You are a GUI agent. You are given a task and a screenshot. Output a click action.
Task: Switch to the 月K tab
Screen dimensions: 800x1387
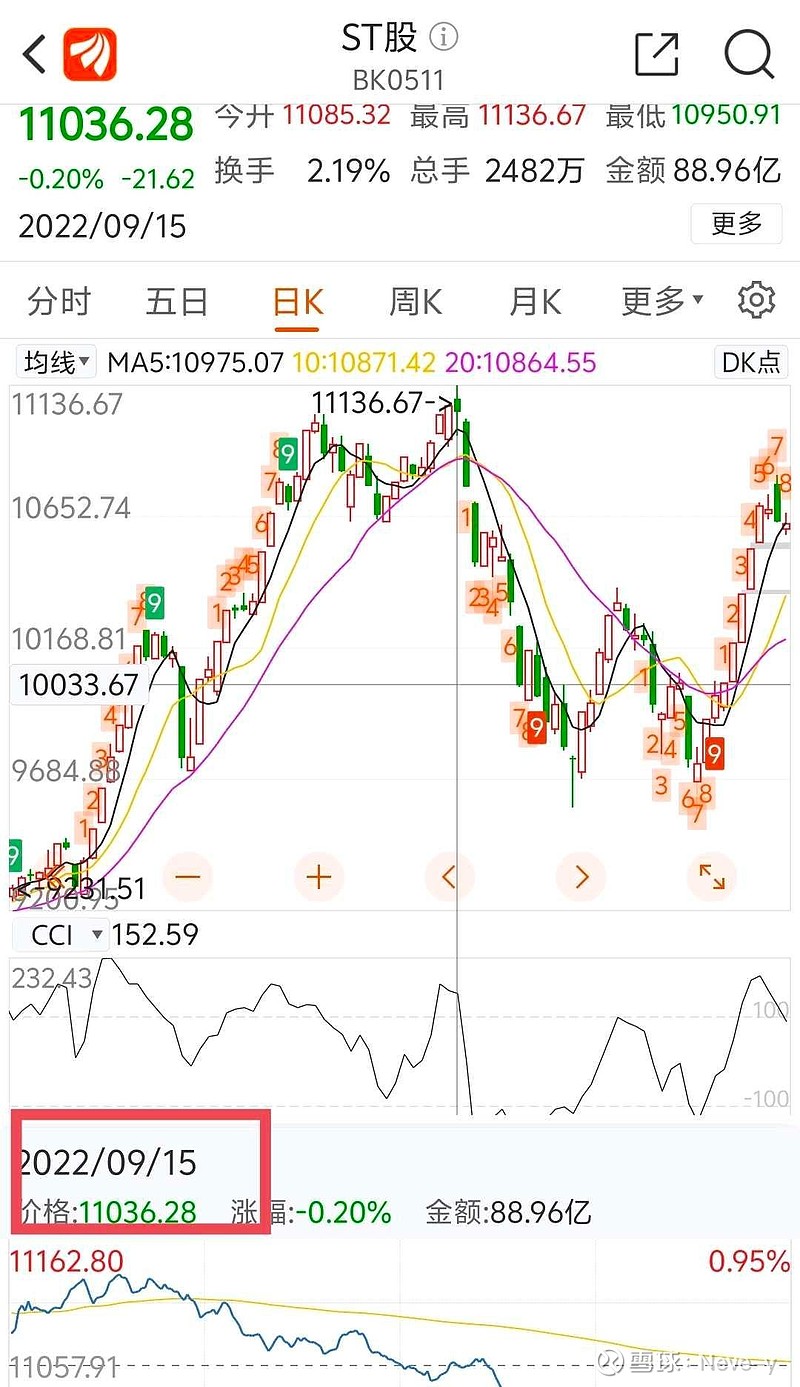click(x=536, y=301)
